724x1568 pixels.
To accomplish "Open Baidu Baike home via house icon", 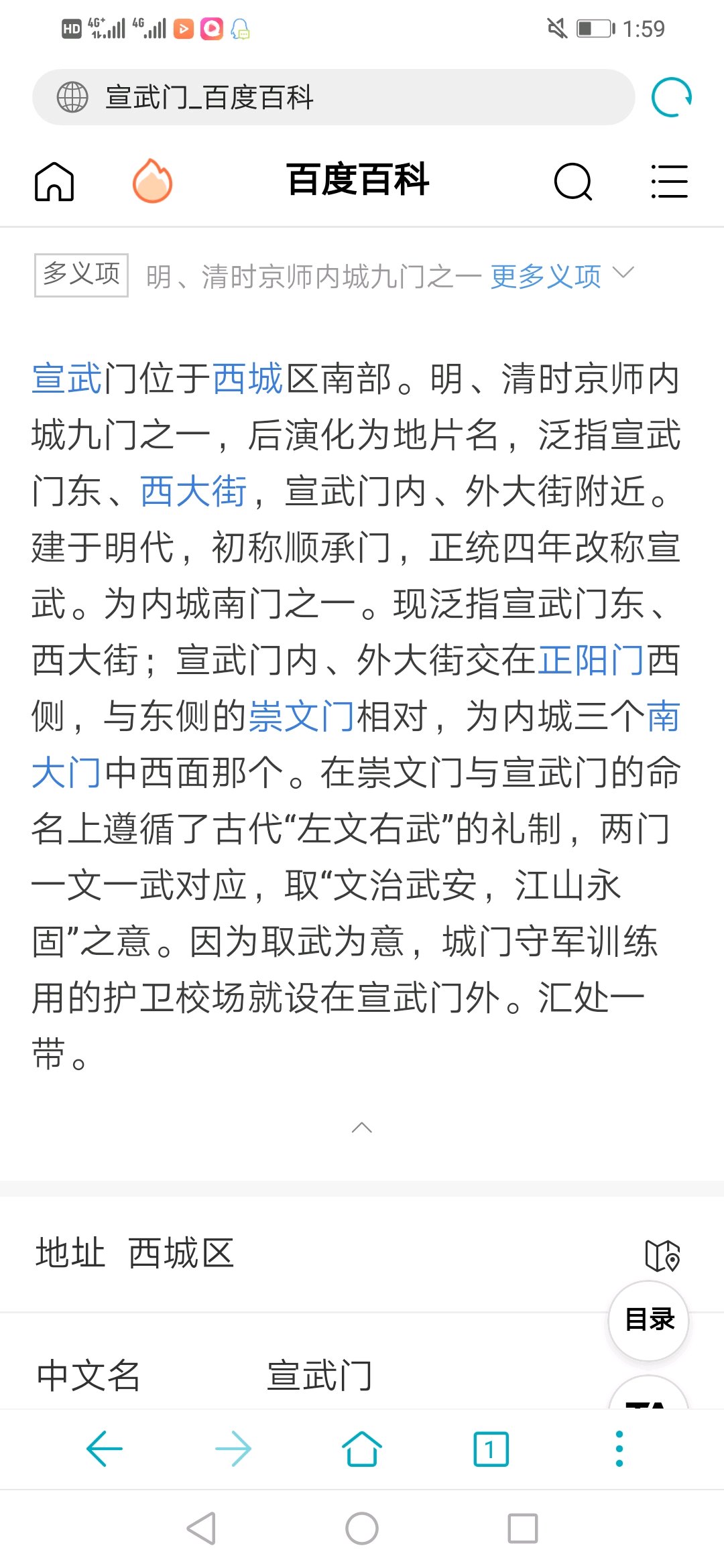I will 54,182.
